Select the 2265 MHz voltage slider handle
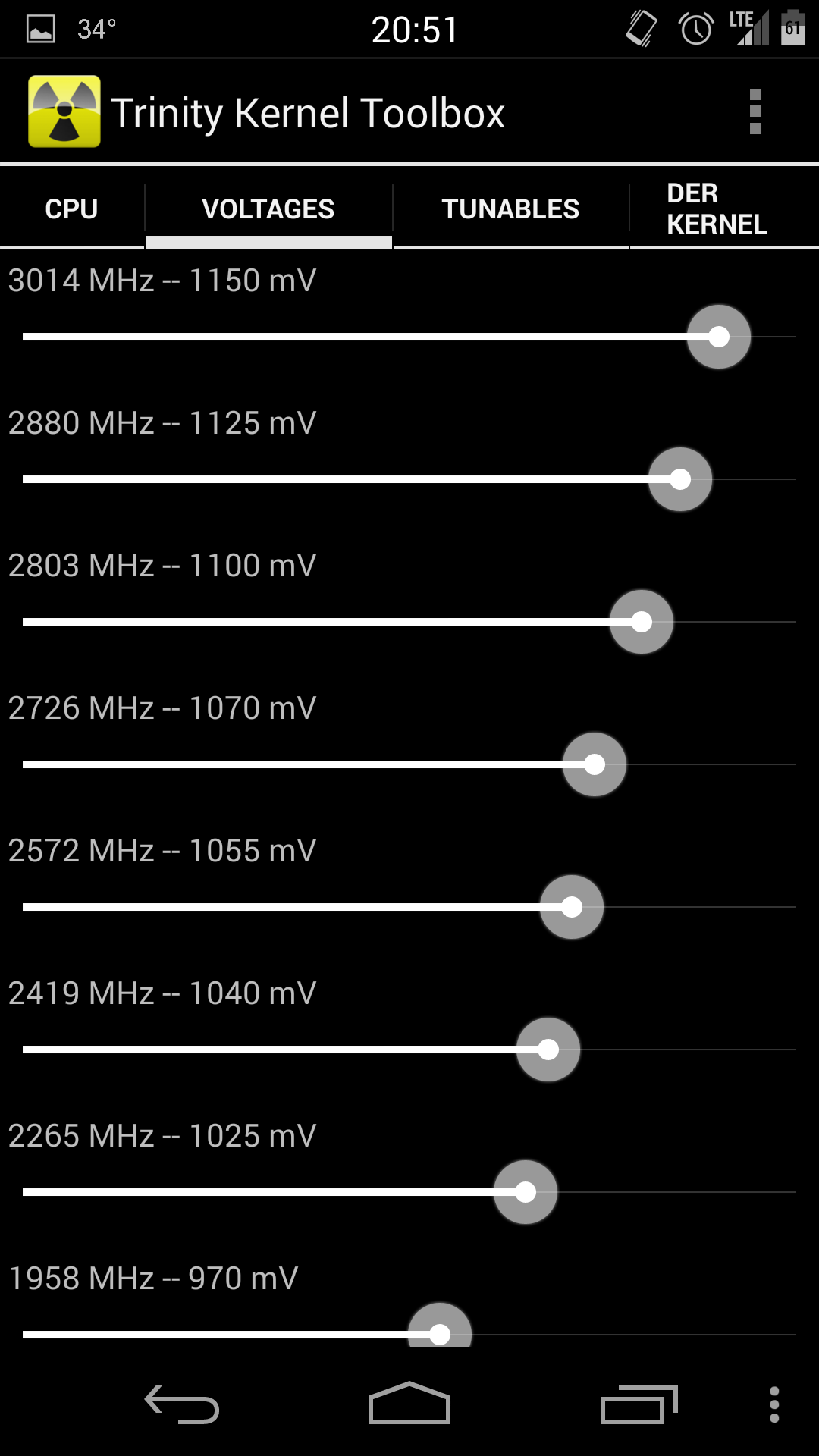819x1456 pixels. pos(526,1192)
